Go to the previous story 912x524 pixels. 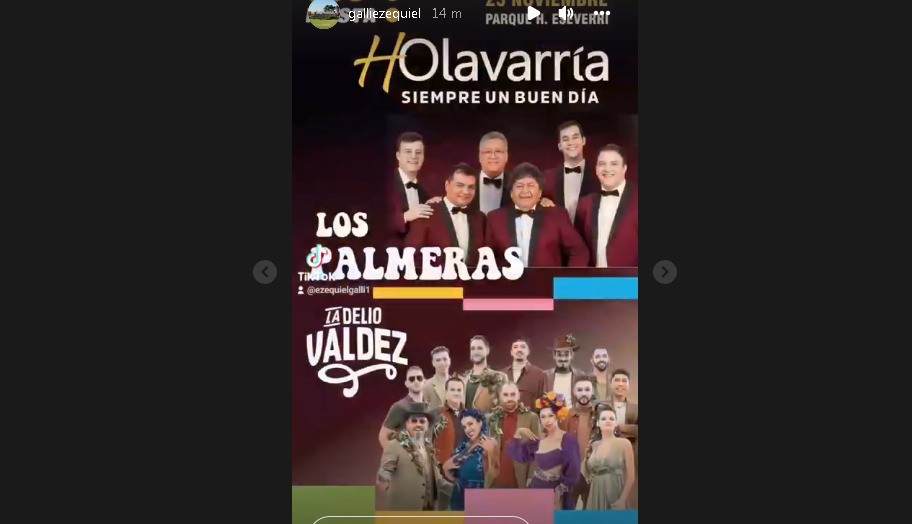[265, 272]
